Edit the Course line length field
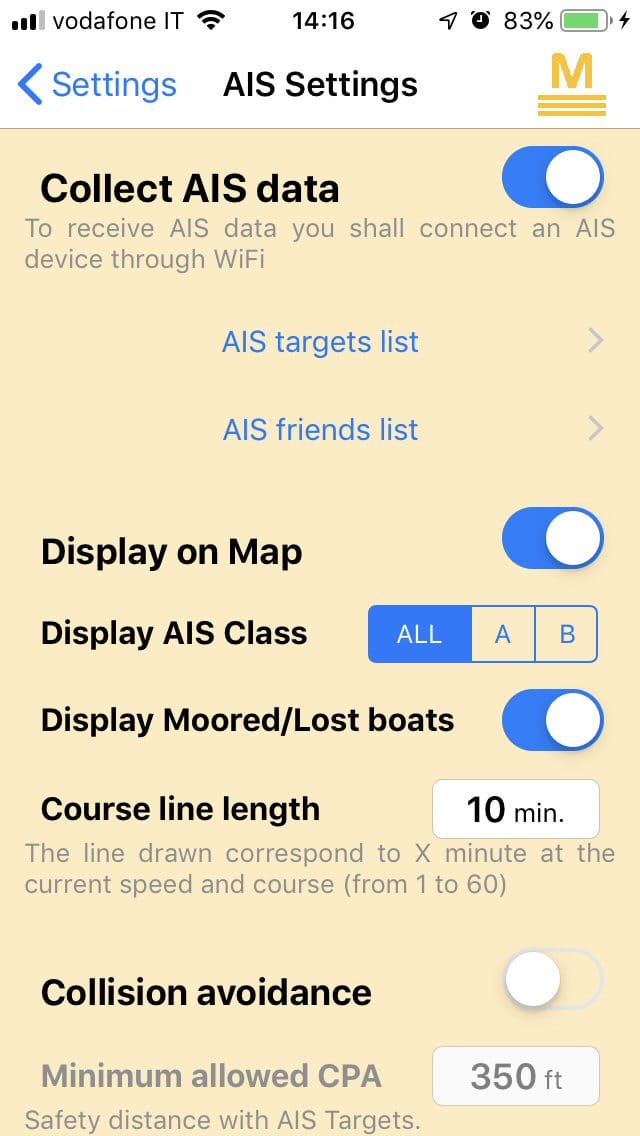Viewport: 640px width, 1136px height. [x=516, y=809]
